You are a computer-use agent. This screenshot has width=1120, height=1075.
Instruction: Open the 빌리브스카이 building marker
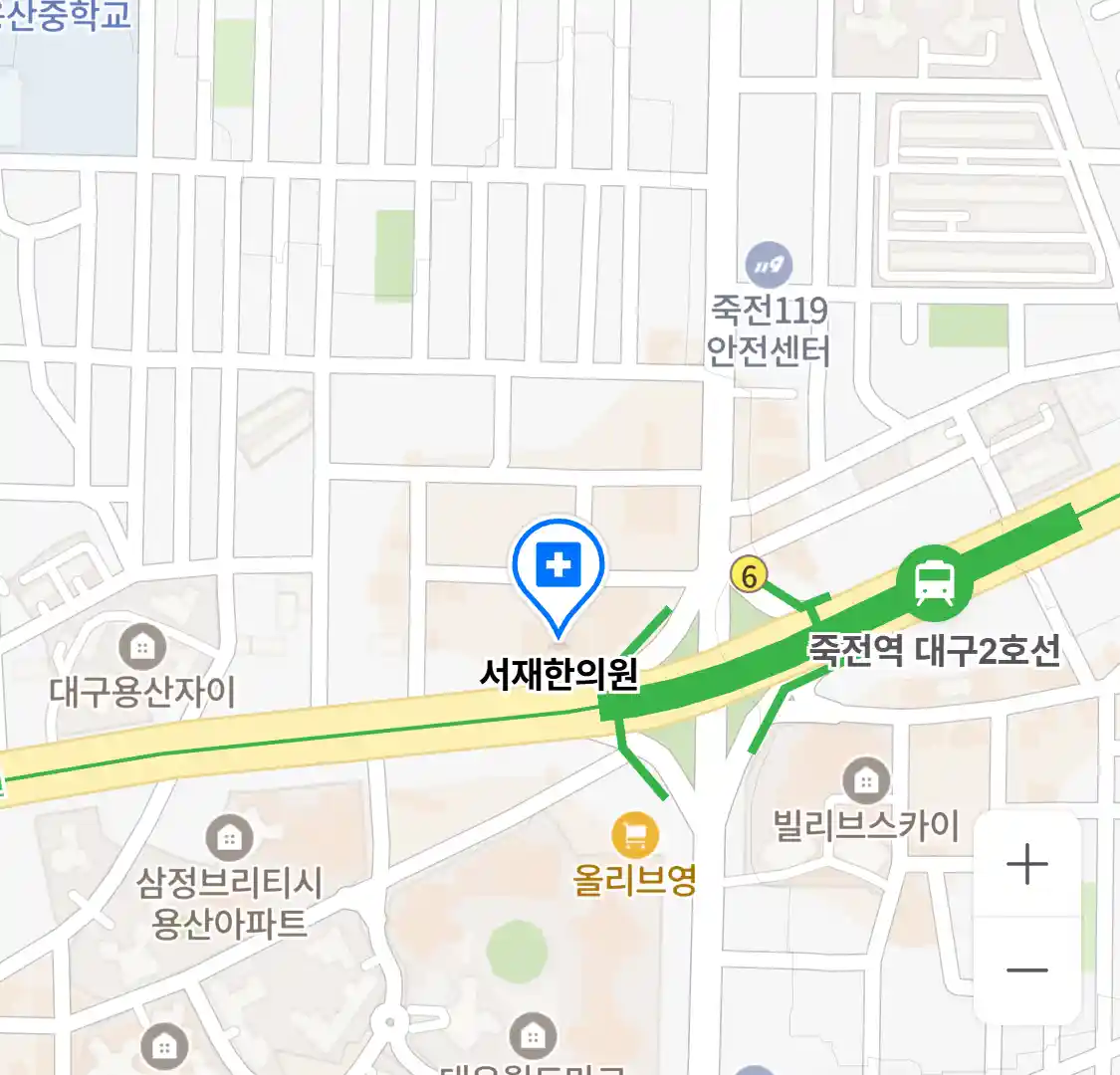pyautogui.click(x=865, y=782)
